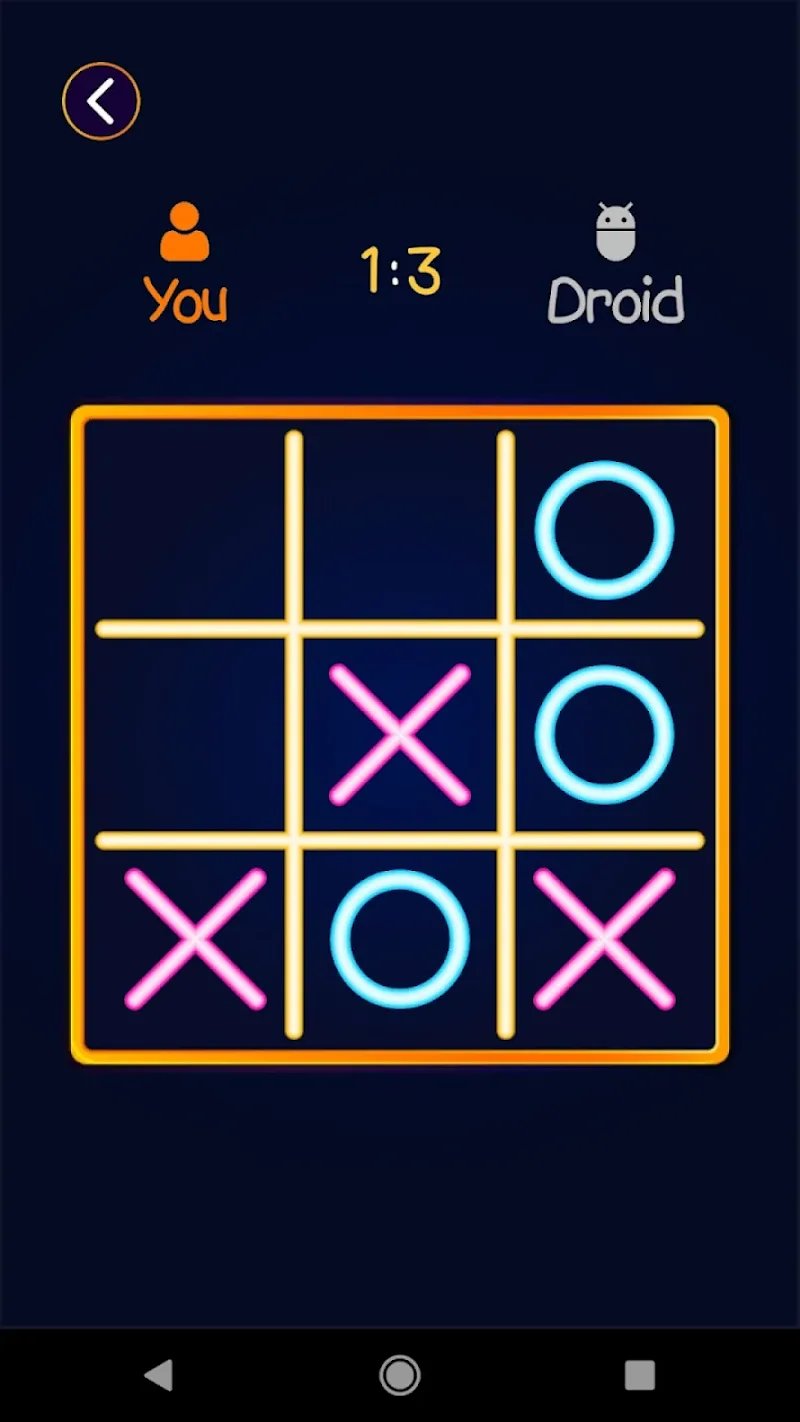This screenshot has width=800, height=1422.
Task: Tap the Android system home button
Action: point(400,1375)
